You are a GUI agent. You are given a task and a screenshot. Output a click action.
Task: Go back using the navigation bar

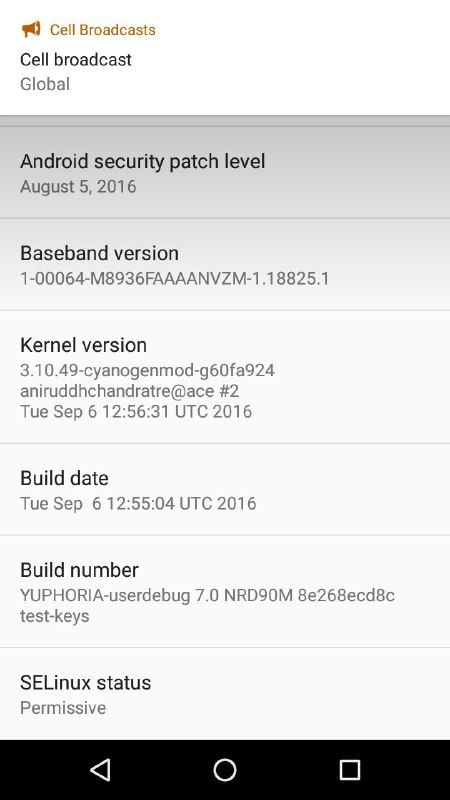click(x=100, y=769)
